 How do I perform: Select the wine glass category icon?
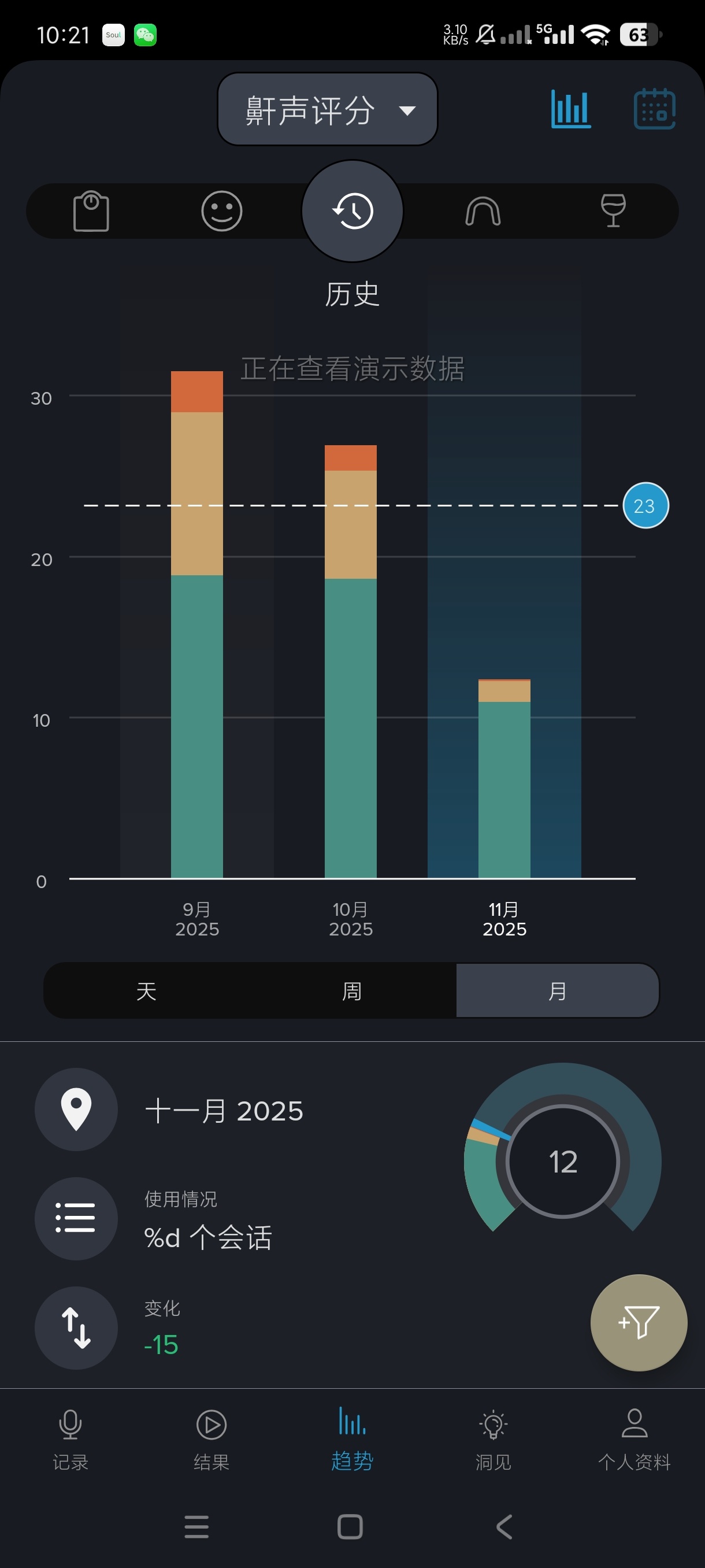[x=613, y=211]
